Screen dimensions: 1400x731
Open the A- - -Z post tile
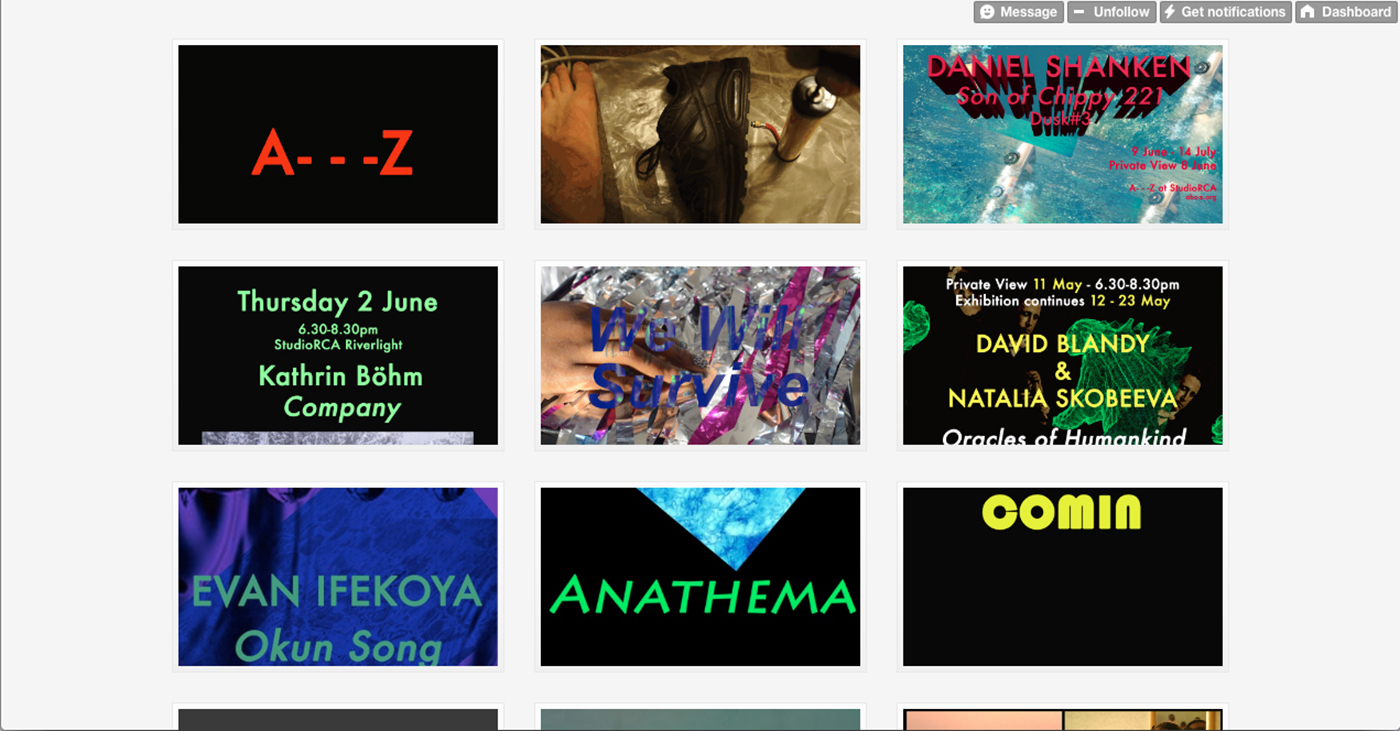[338, 134]
